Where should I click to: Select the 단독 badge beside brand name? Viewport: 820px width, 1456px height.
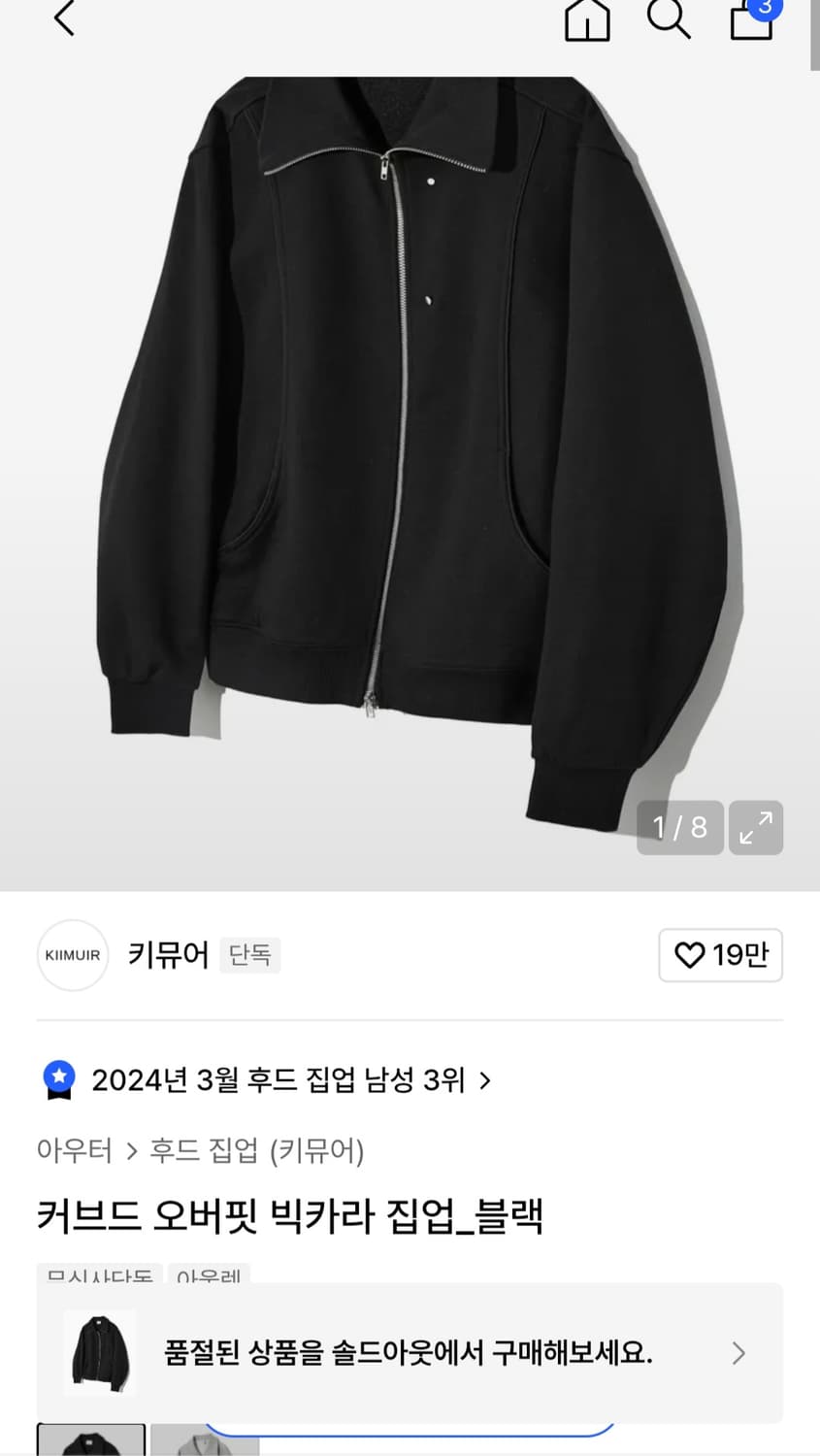click(x=249, y=955)
